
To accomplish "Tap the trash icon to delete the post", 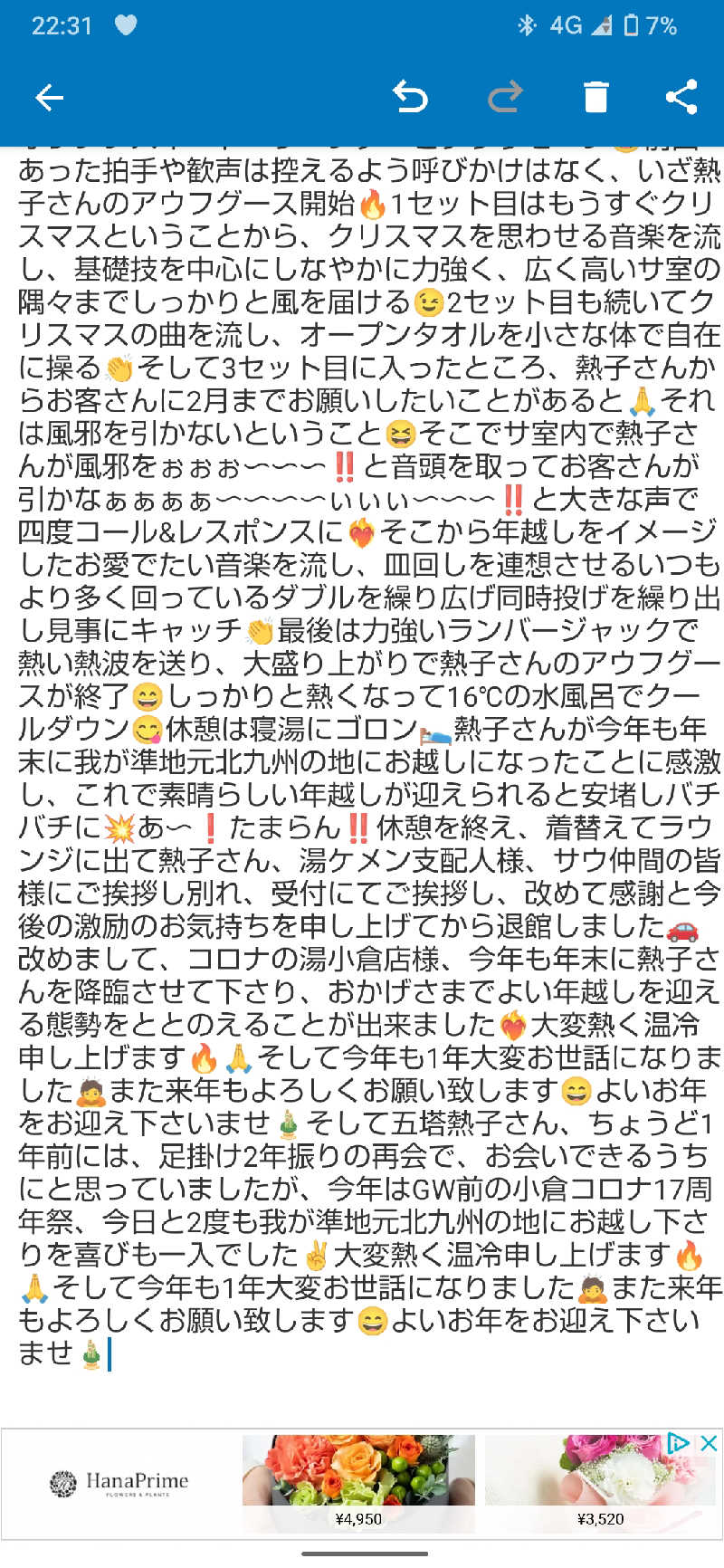I will (595, 96).
